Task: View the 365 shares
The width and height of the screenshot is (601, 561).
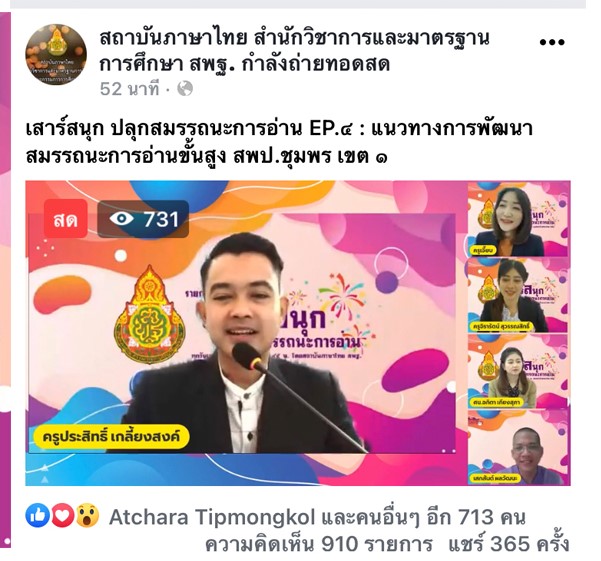Action: tap(510, 543)
